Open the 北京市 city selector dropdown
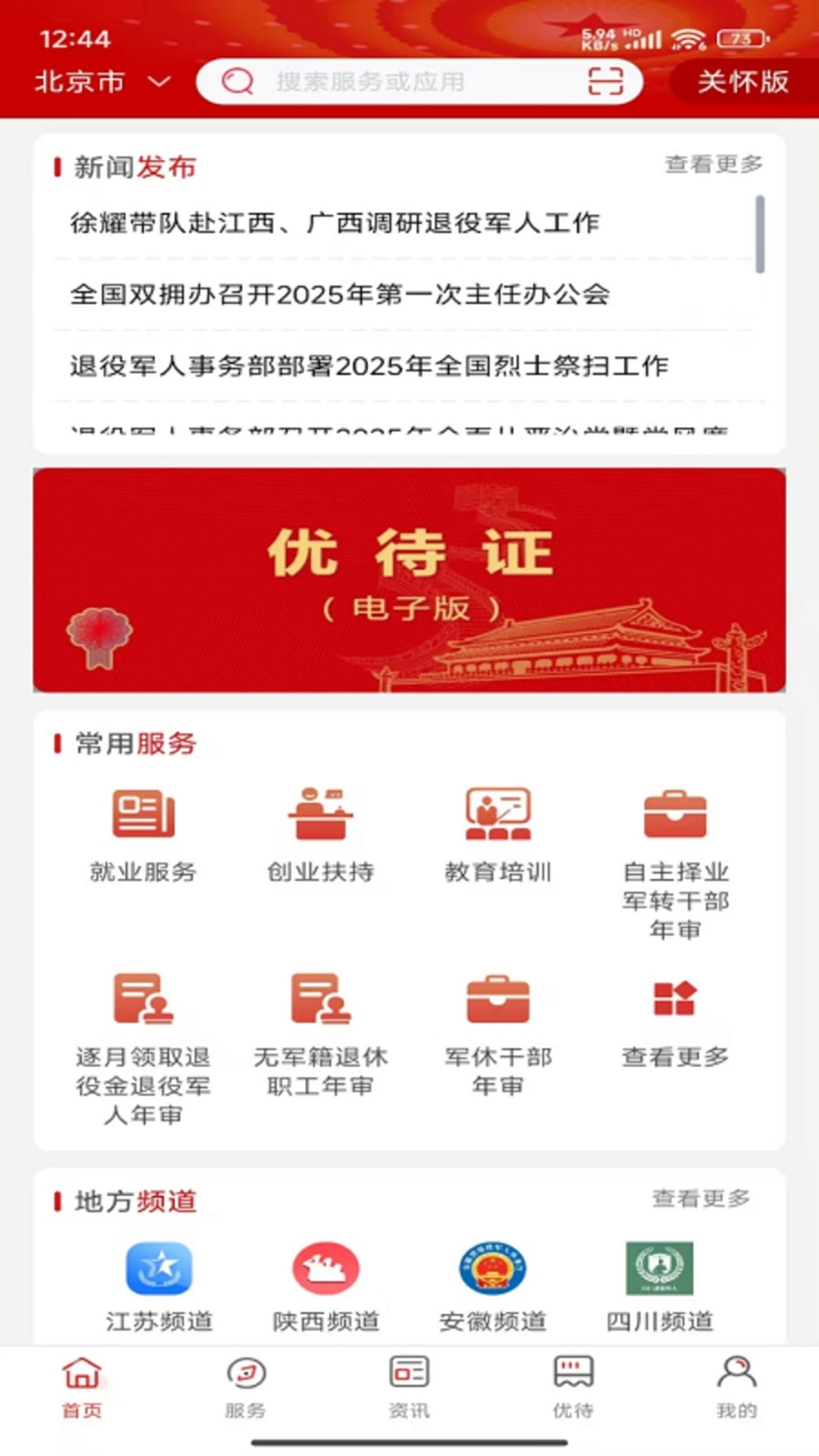This screenshot has height=1456, width=819. click(x=102, y=82)
